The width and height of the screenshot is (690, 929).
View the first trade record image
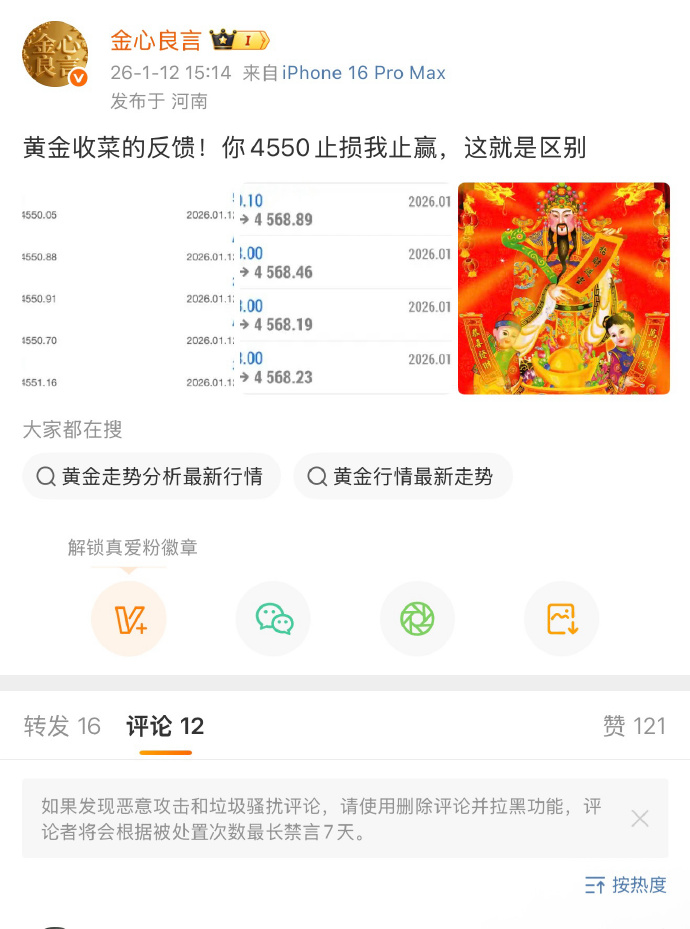[128, 288]
